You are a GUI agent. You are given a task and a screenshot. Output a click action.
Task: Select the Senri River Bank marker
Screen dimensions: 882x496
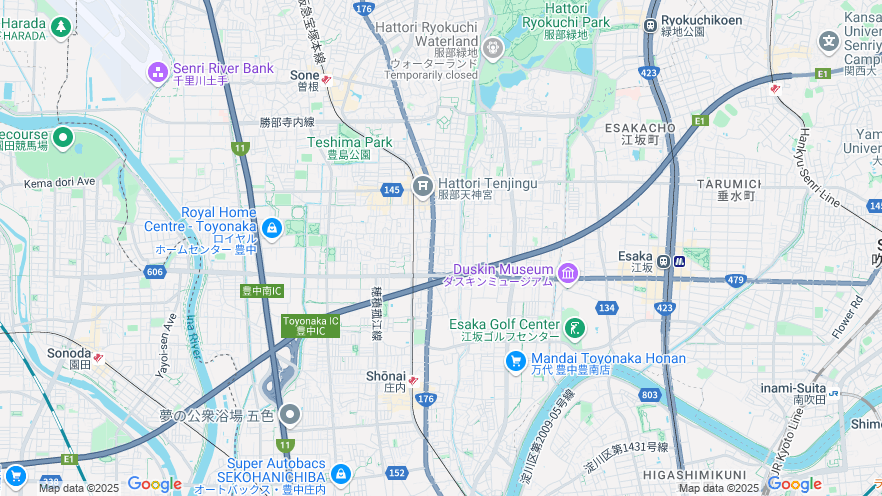[157, 71]
